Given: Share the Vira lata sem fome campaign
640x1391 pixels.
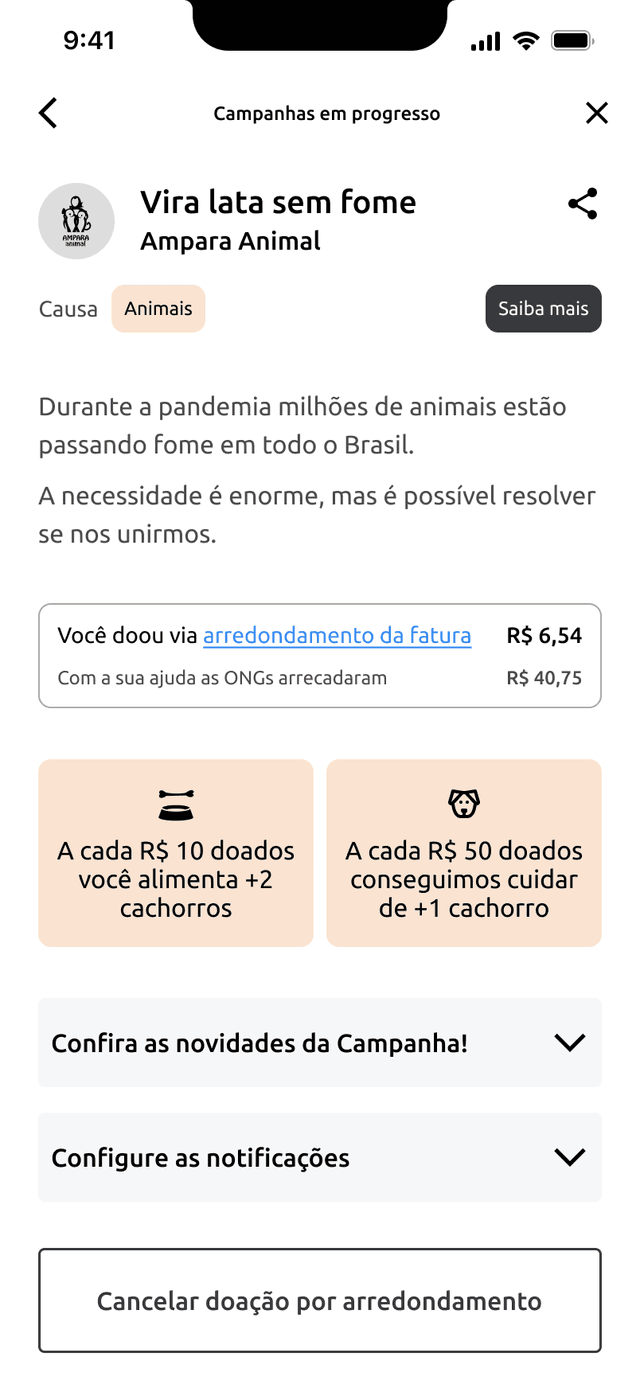Looking at the screenshot, I should [x=582, y=204].
